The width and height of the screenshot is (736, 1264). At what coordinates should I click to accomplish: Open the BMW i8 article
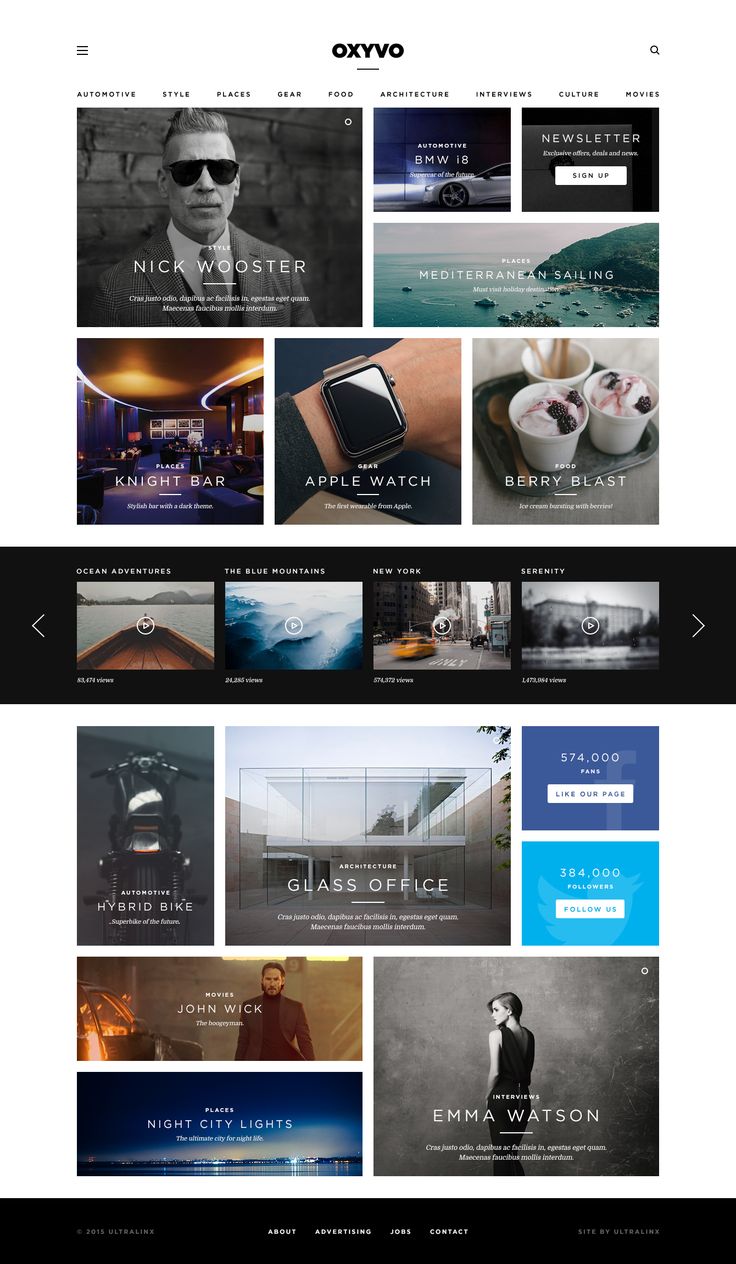click(x=442, y=160)
